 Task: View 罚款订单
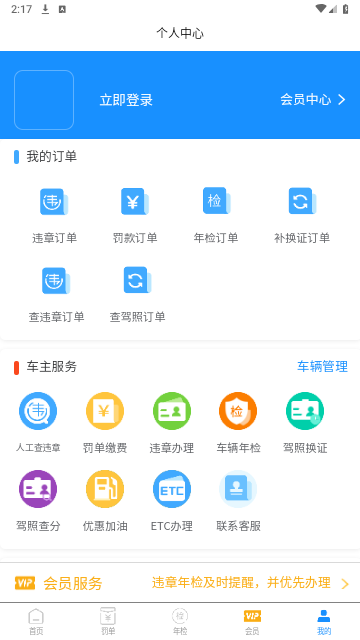(135, 215)
